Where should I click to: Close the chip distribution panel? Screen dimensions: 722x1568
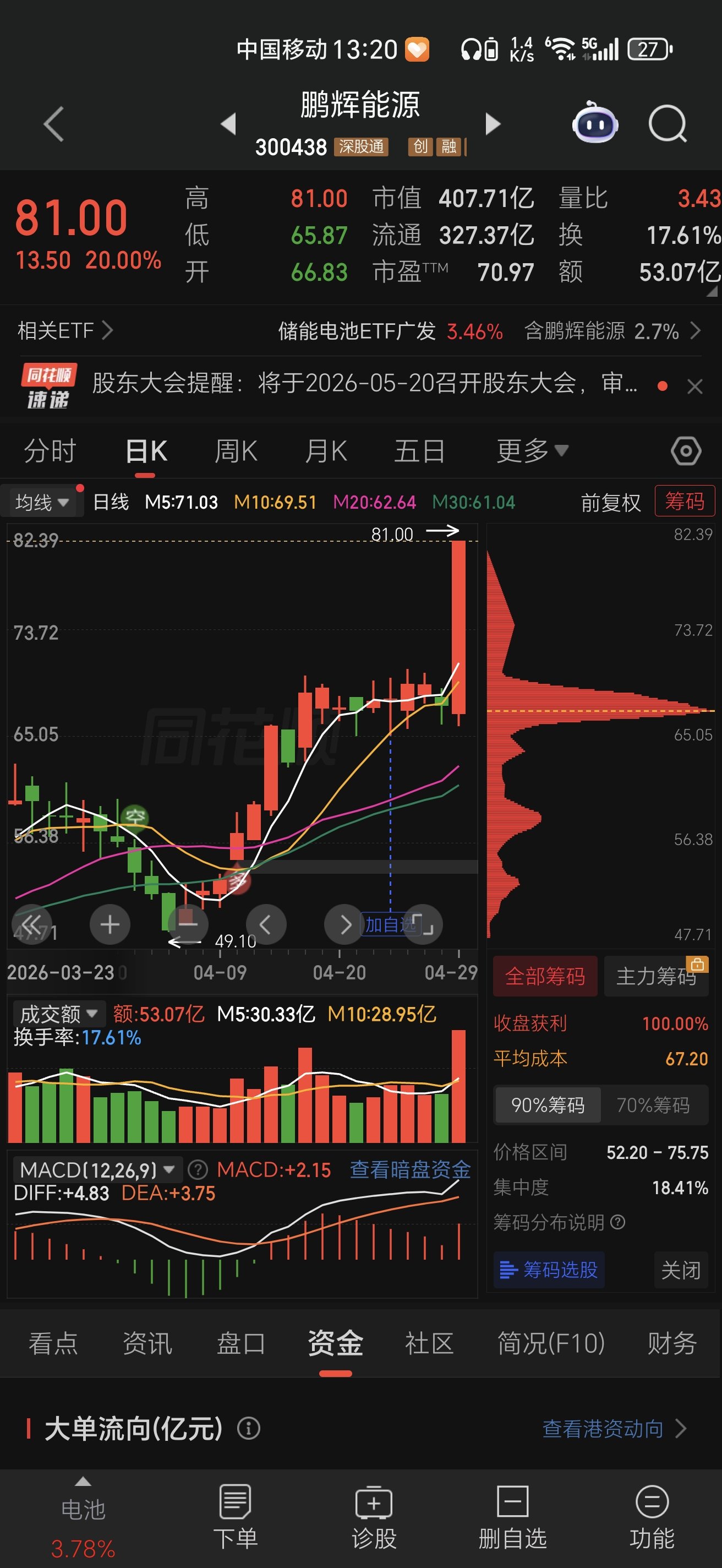[680, 1270]
